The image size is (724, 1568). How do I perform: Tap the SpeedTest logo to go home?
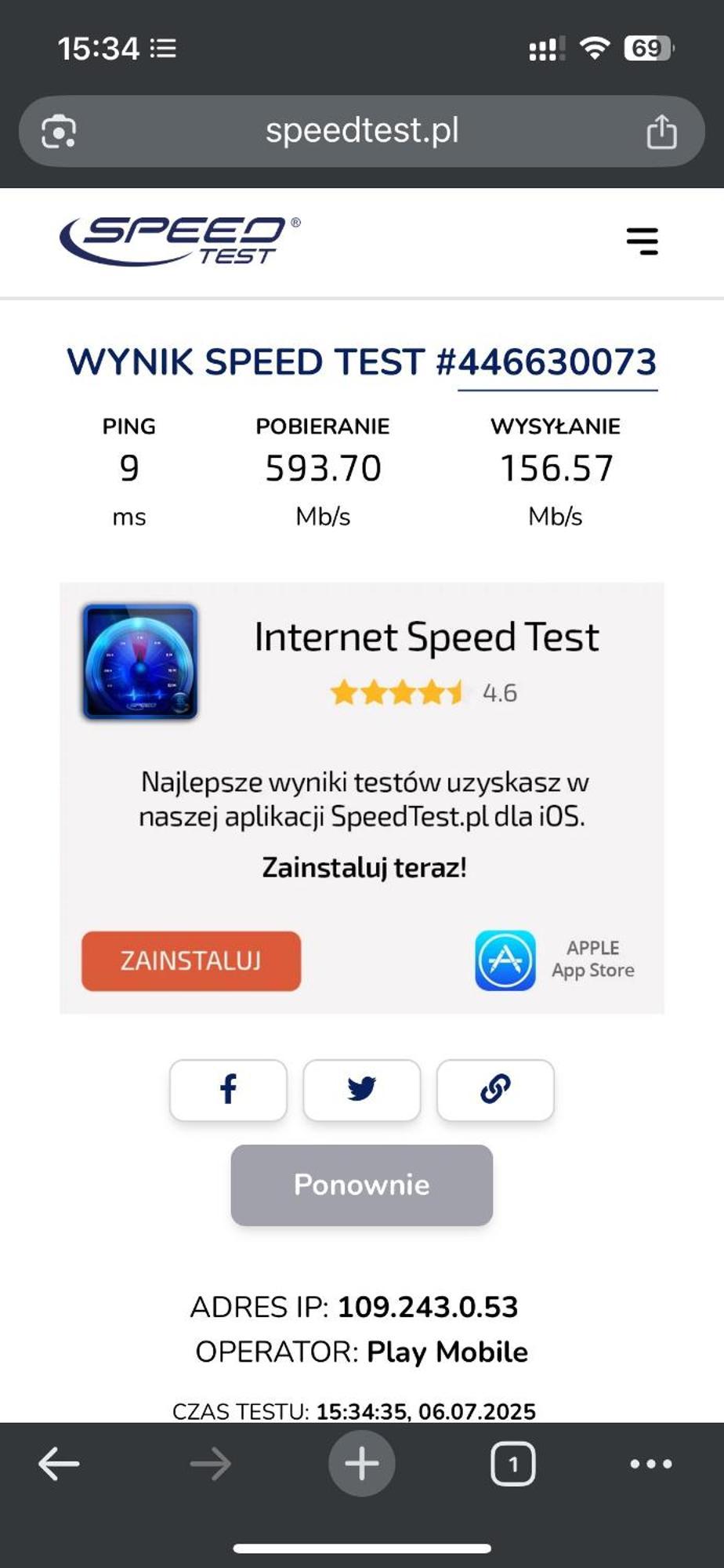(x=179, y=241)
